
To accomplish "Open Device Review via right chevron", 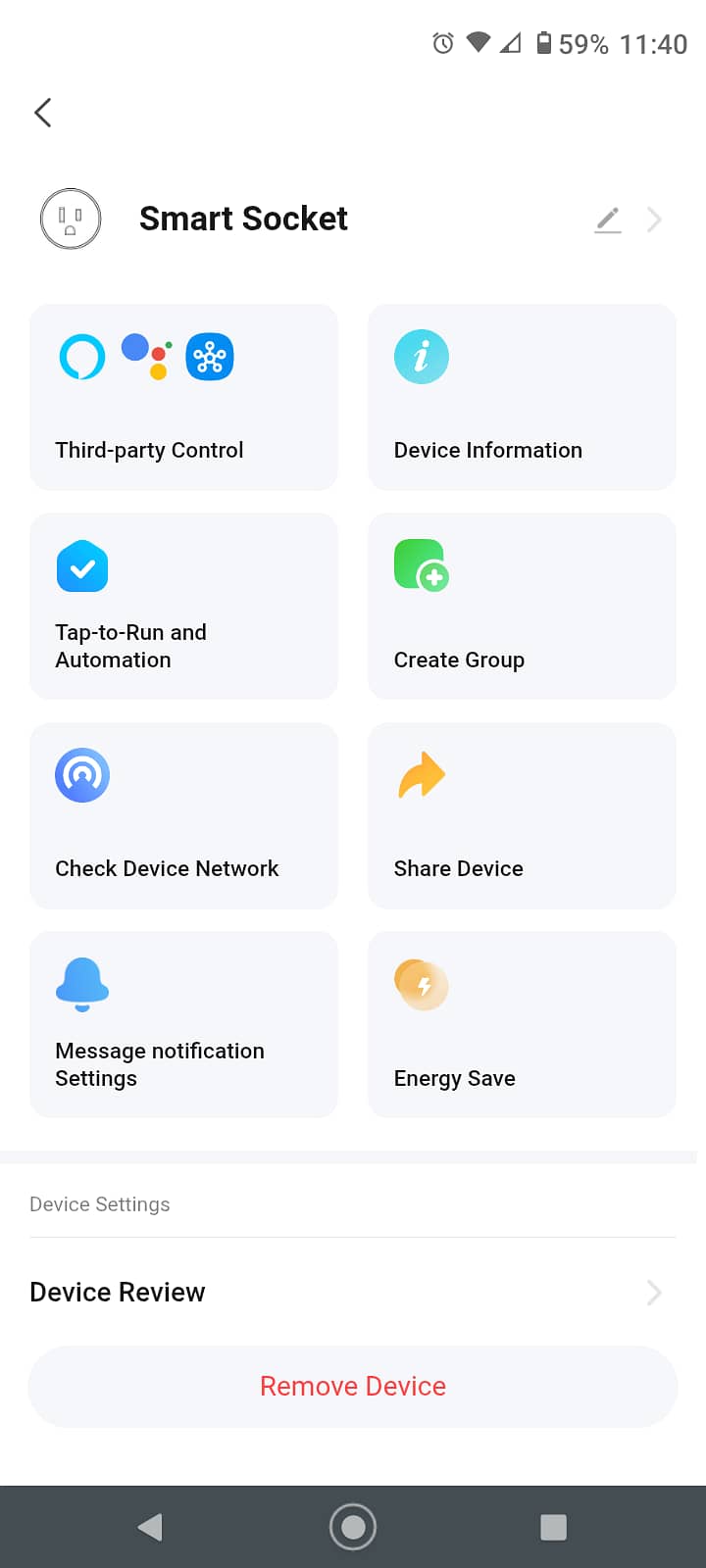I will pyautogui.click(x=653, y=1292).
